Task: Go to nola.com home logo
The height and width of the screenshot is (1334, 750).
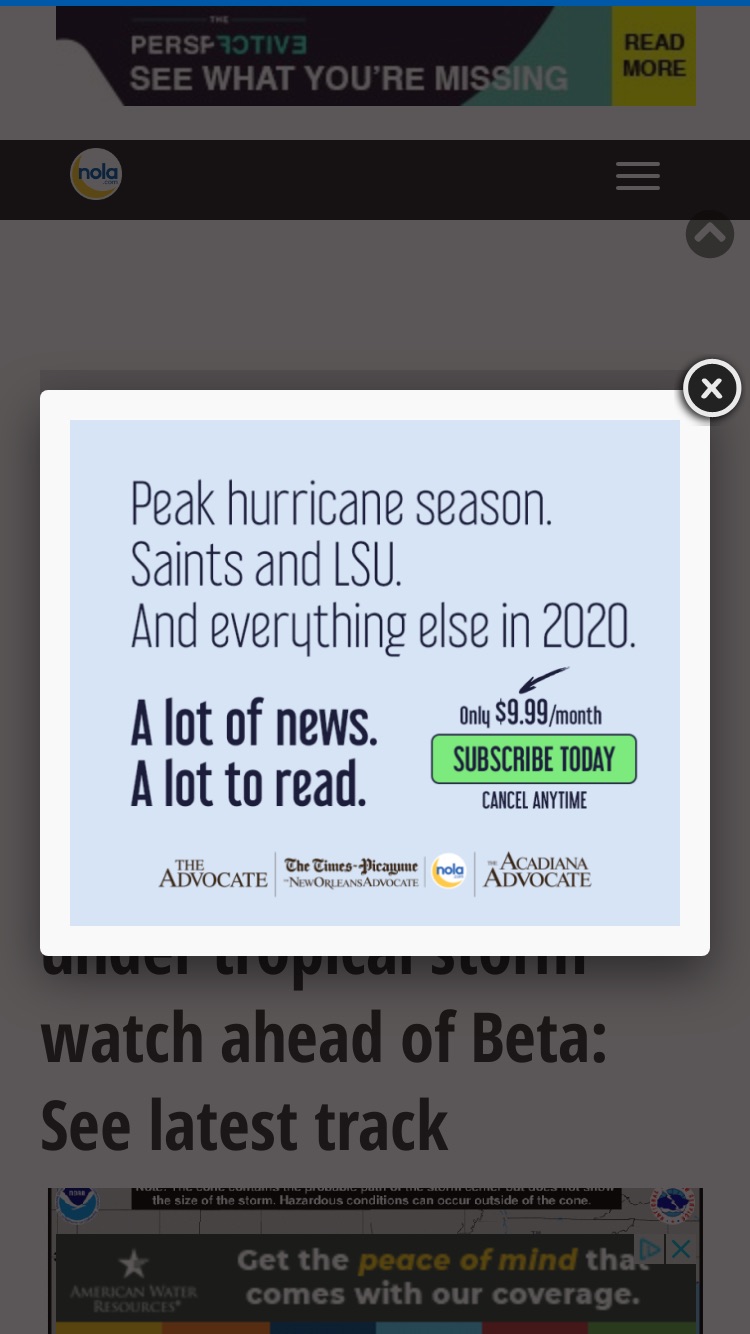Action: pos(96,174)
